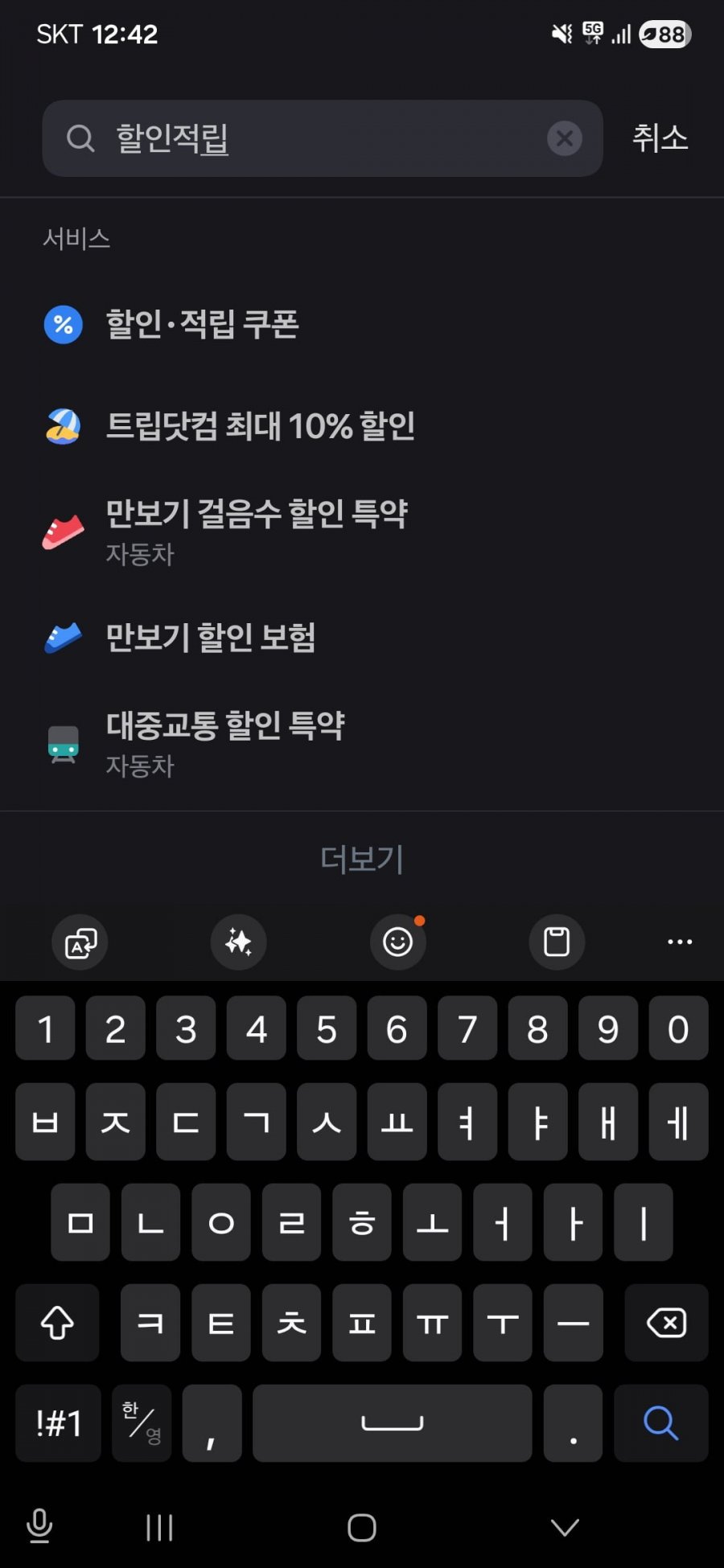The height and width of the screenshot is (1568, 724).
Task: Open the keyboard clipboard
Action: [556, 942]
